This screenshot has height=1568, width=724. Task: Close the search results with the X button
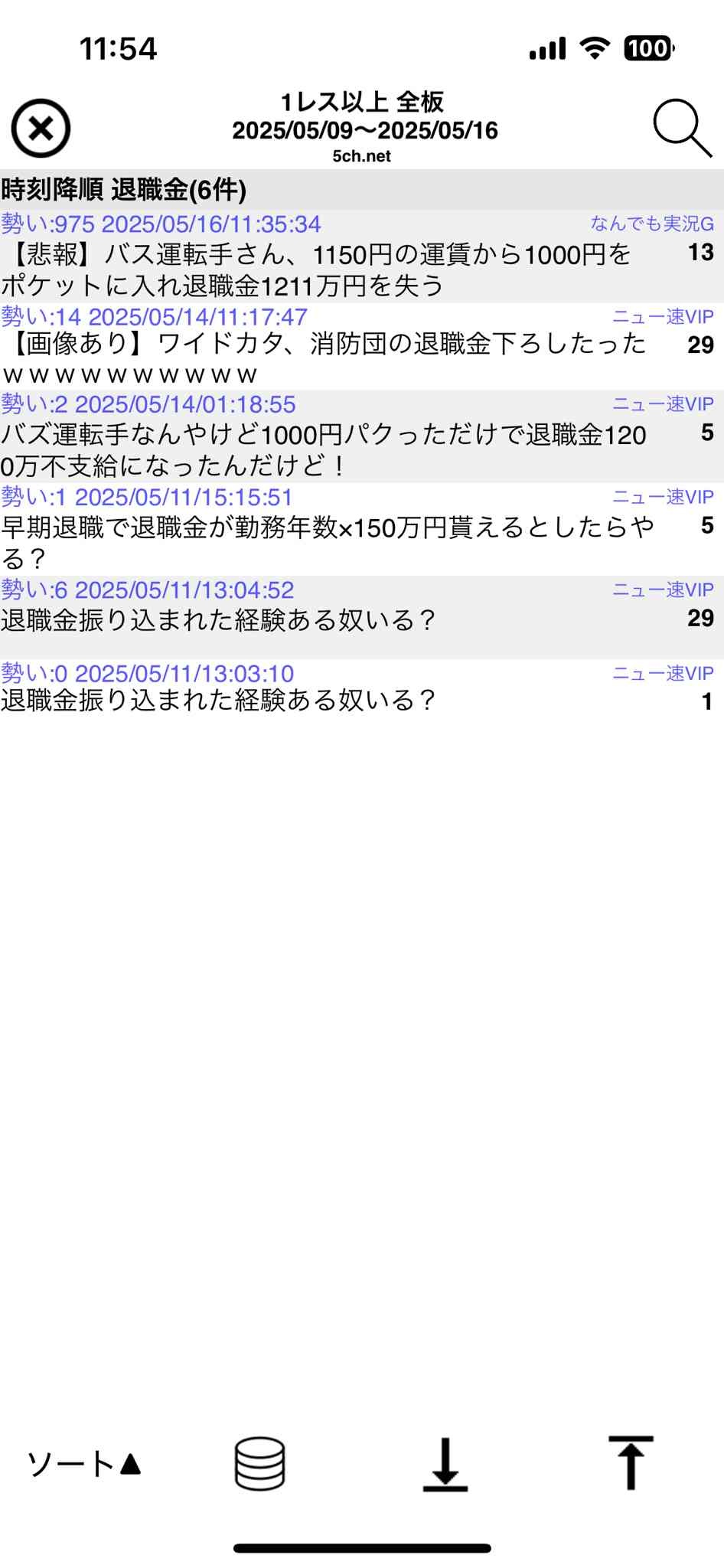click(x=41, y=129)
